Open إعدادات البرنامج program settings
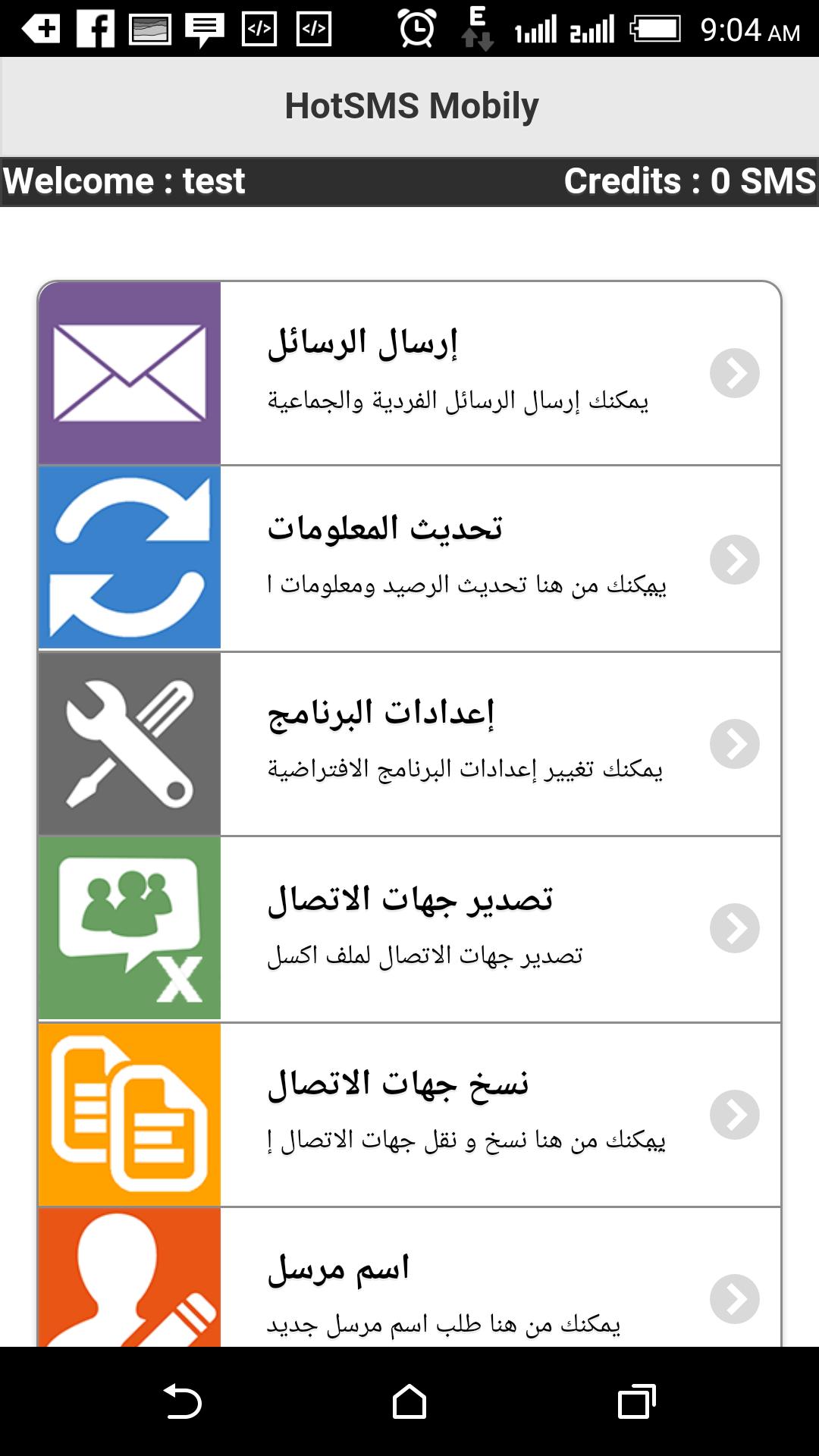 click(409, 743)
